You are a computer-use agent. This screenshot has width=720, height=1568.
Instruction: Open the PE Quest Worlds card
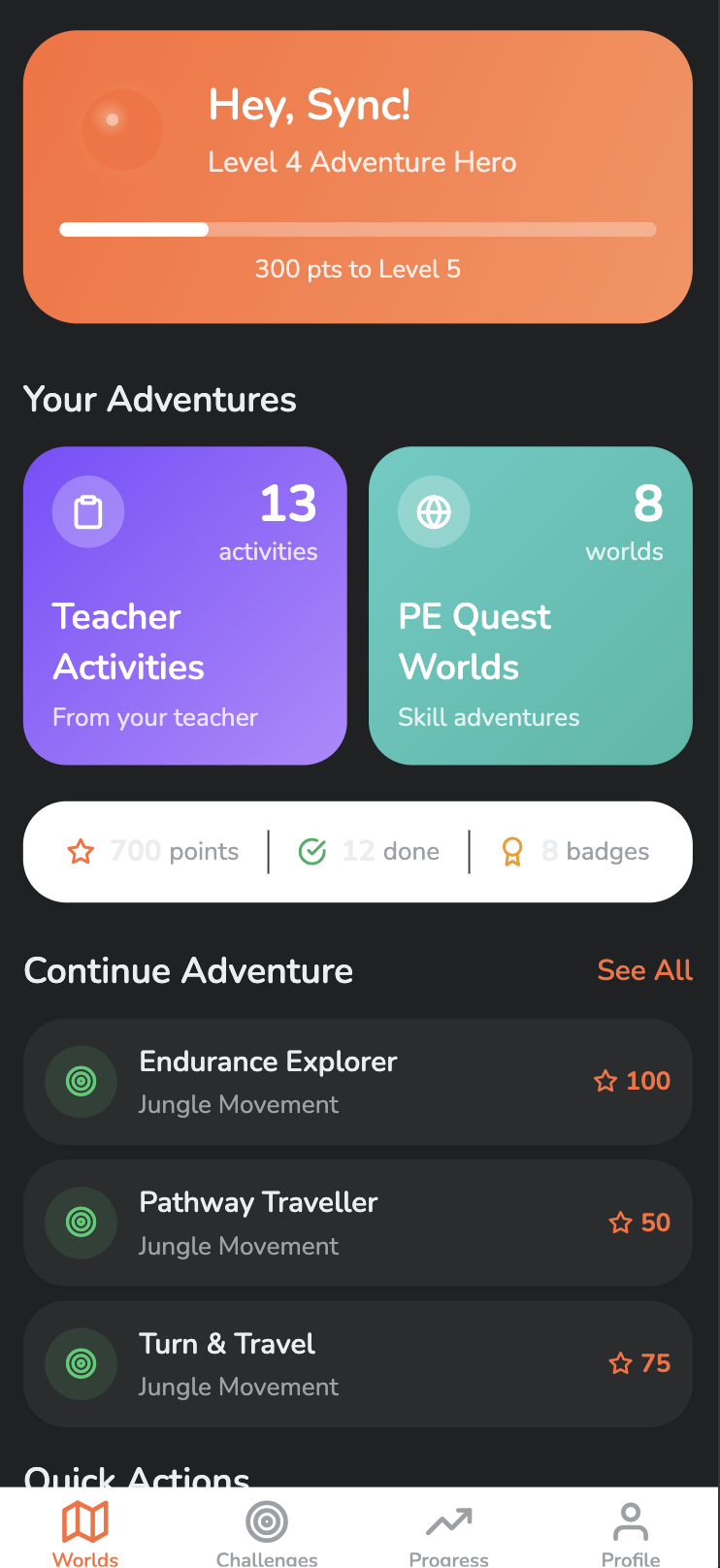pyautogui.click(x=530, y=604)
